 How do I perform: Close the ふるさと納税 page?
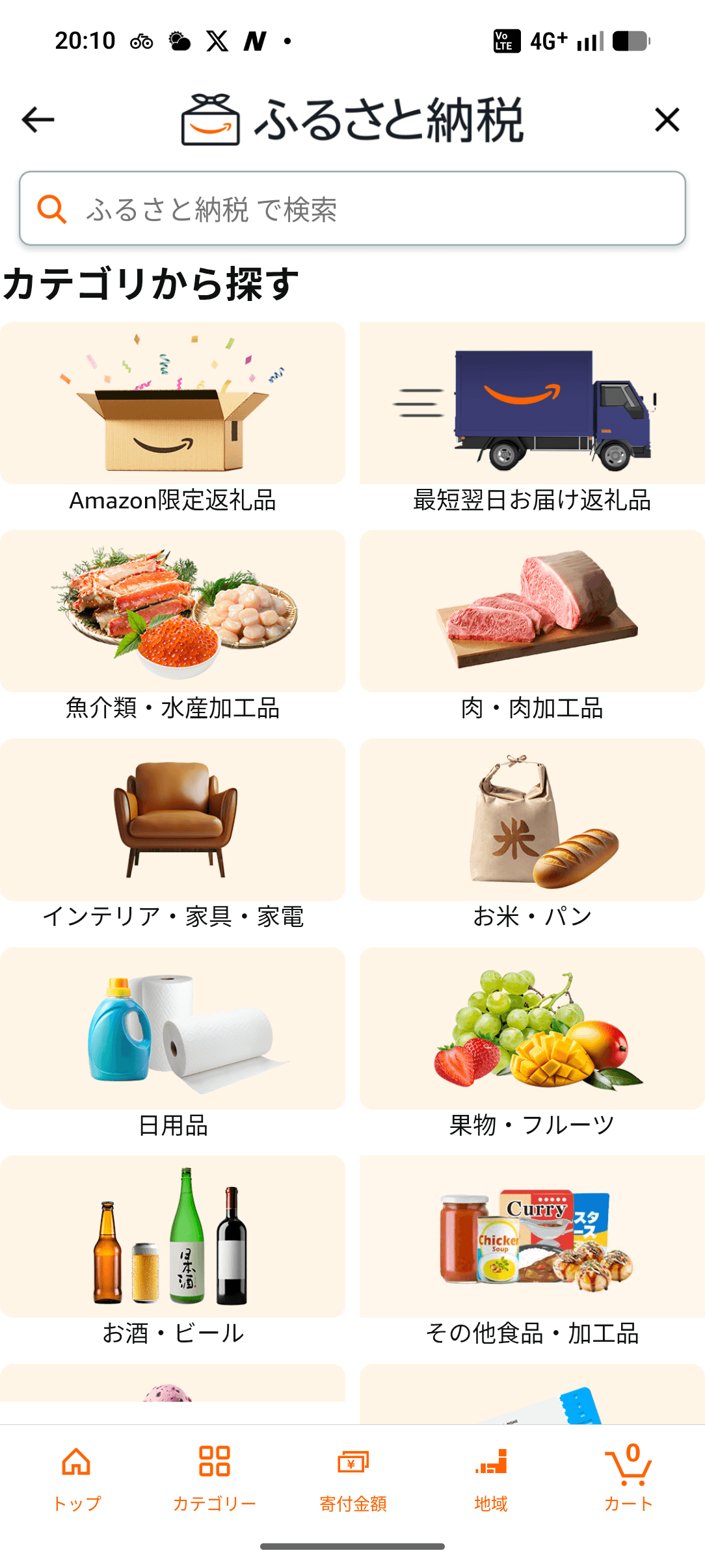667,120
